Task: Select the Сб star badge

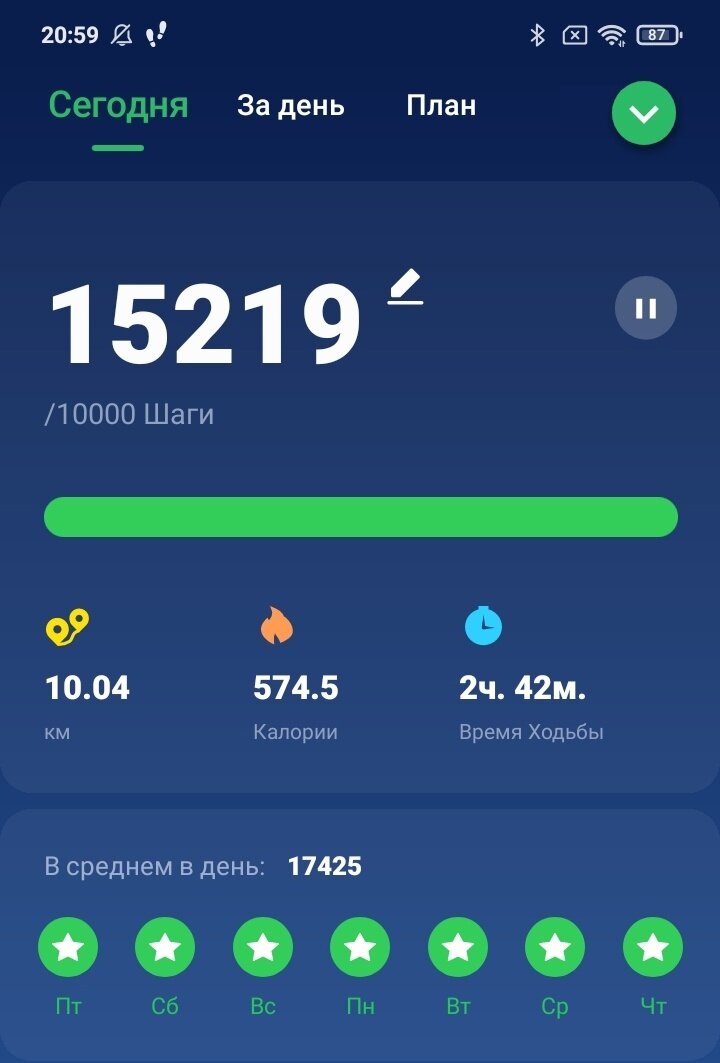Action: coord(165,947)
